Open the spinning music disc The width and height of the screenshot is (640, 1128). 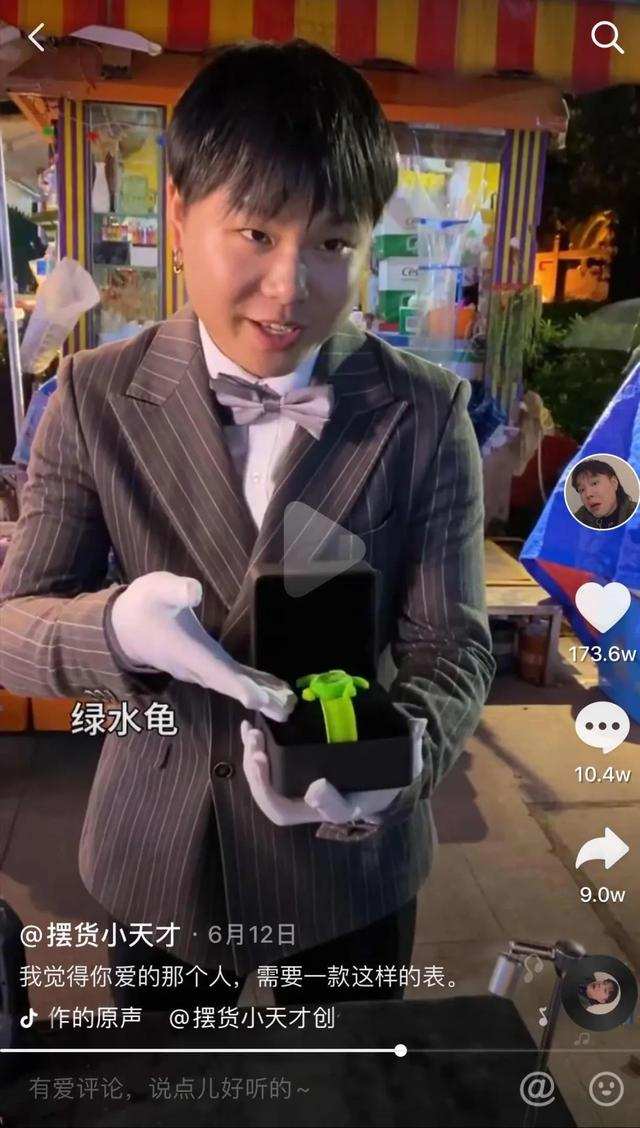pos(598,993)
